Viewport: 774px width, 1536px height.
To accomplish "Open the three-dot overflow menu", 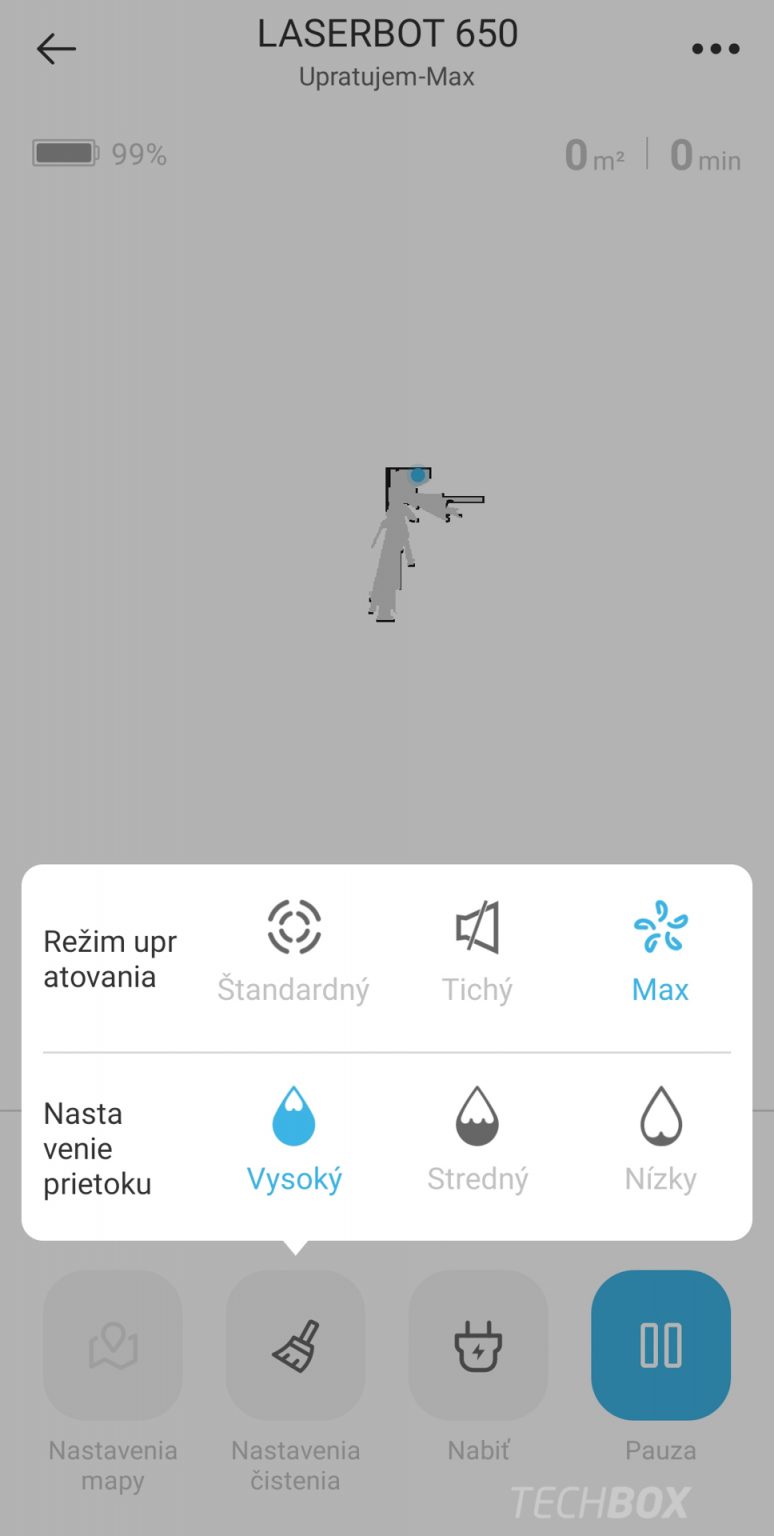I will [x=716, y=49].
